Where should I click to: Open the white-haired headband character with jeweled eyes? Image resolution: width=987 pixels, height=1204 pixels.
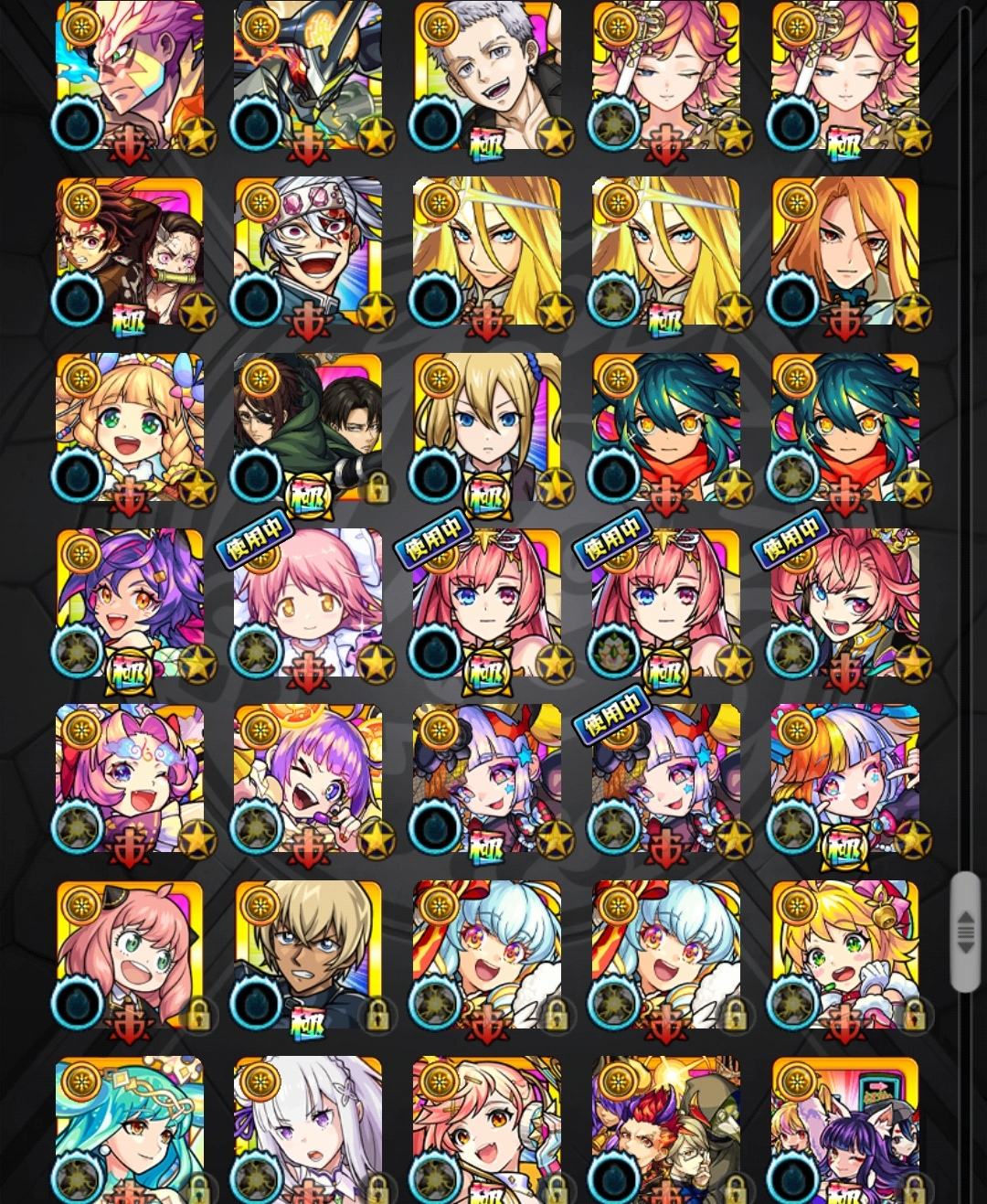308,253
